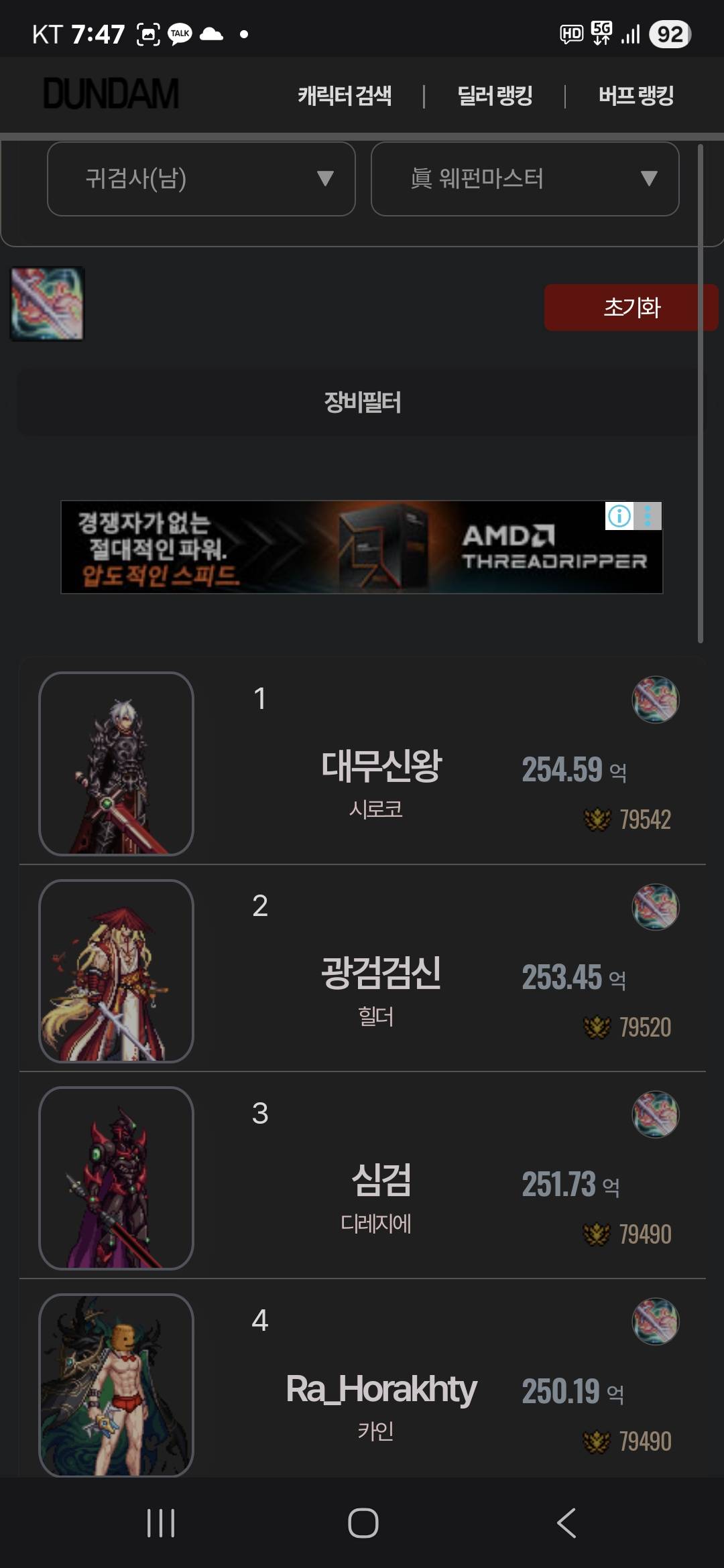Switch to 딜러 랭킹 tab
724x1568 pixels.
[495, 95]
